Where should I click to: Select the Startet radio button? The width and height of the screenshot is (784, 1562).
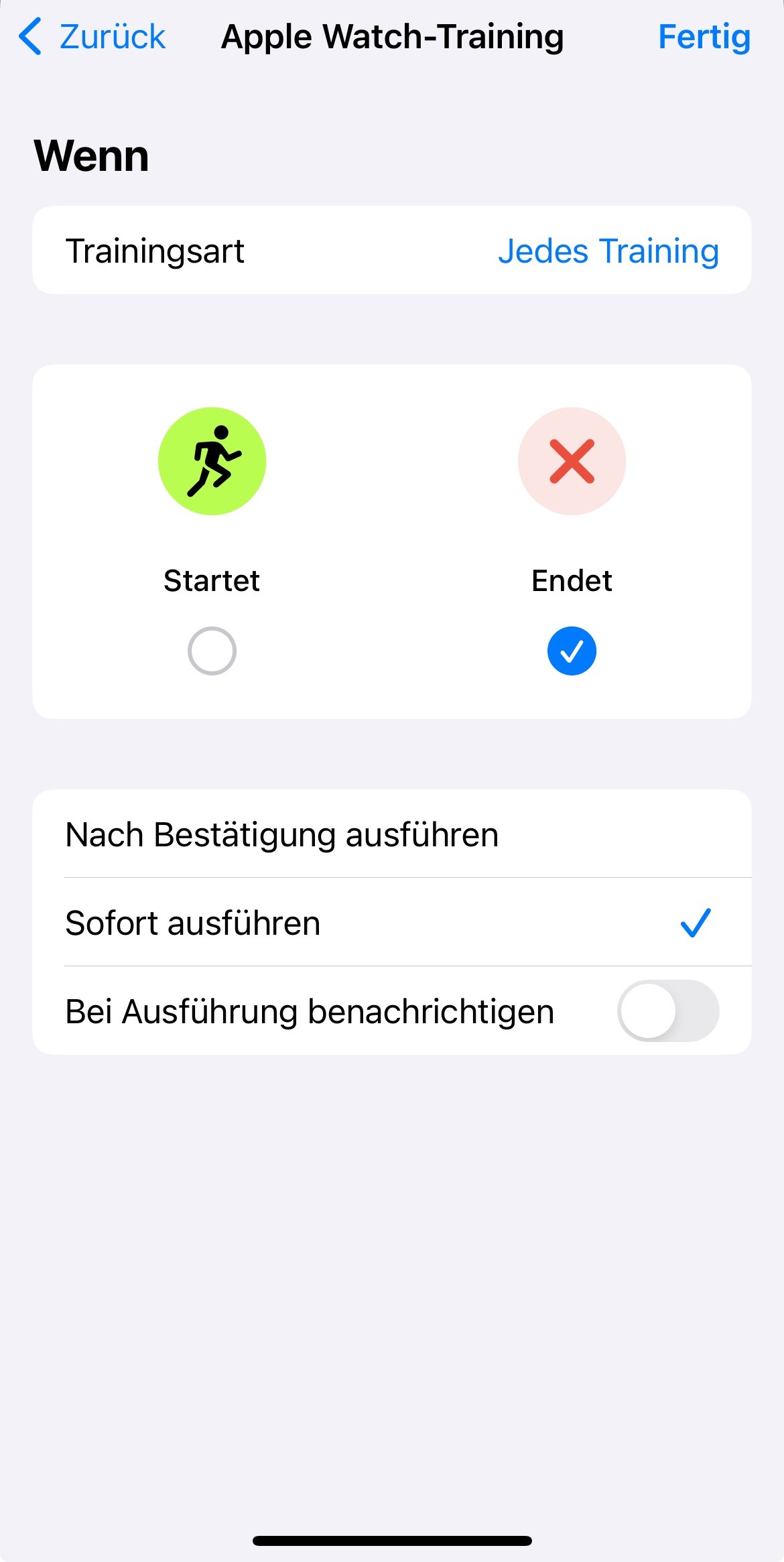(212, 651)
